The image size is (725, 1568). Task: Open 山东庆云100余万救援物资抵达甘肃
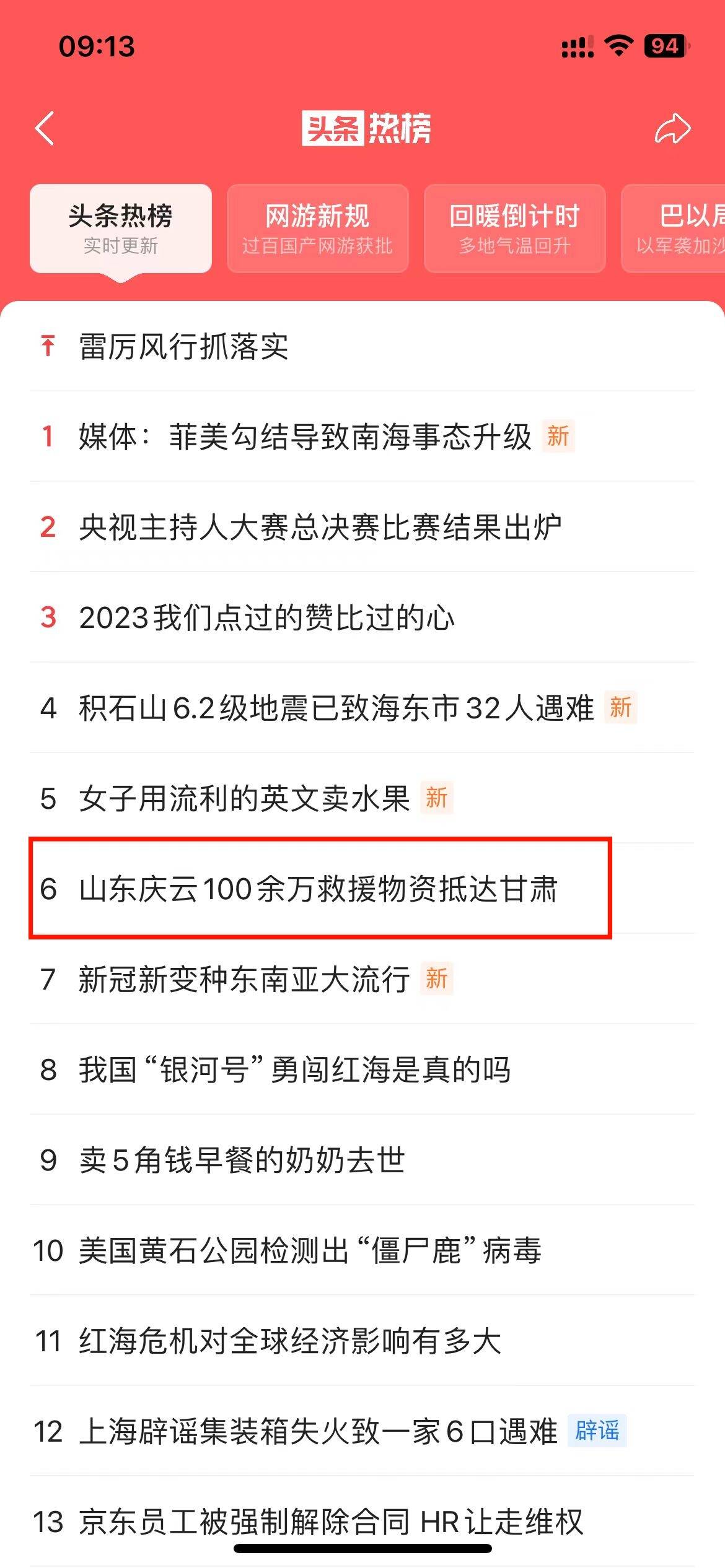318,889
